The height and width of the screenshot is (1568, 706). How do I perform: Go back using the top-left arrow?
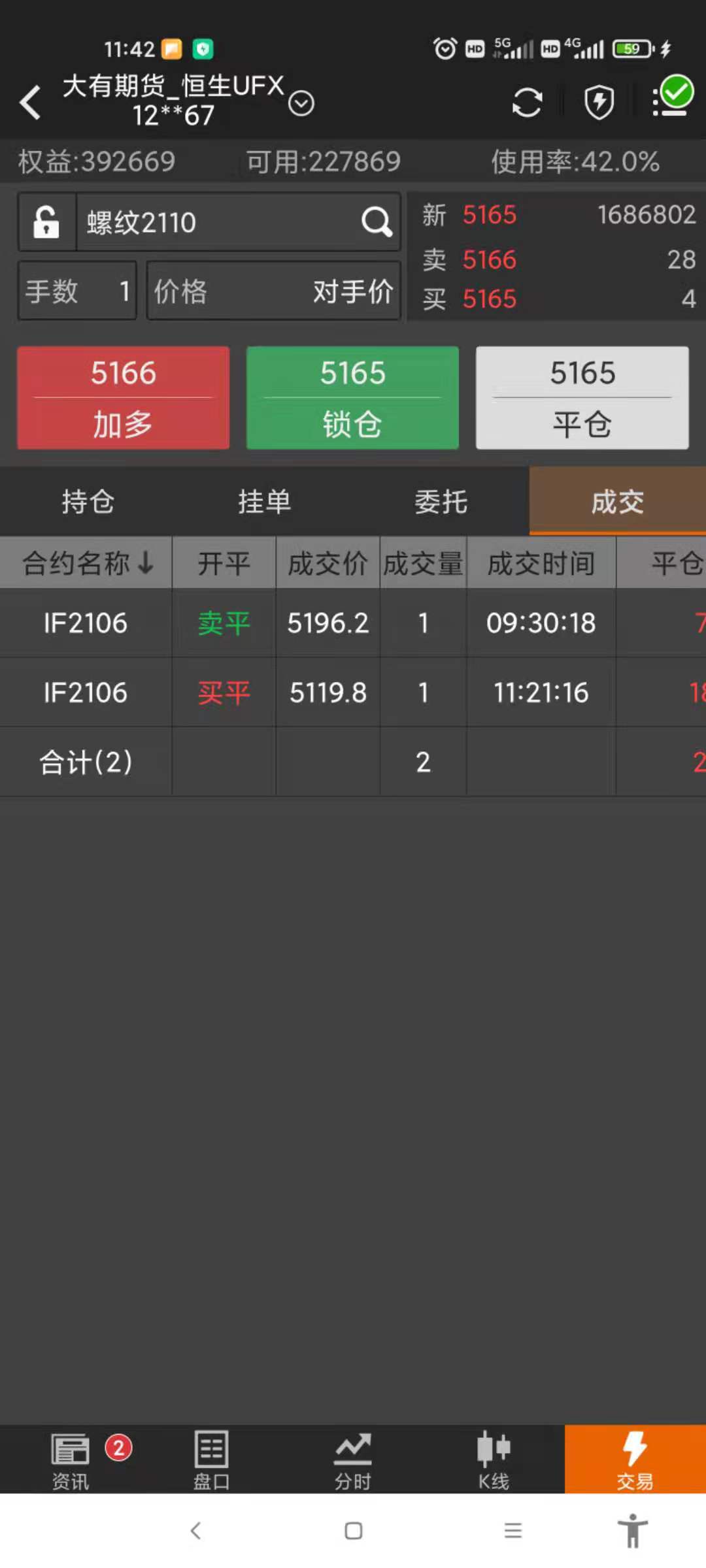tap(30, 103)
